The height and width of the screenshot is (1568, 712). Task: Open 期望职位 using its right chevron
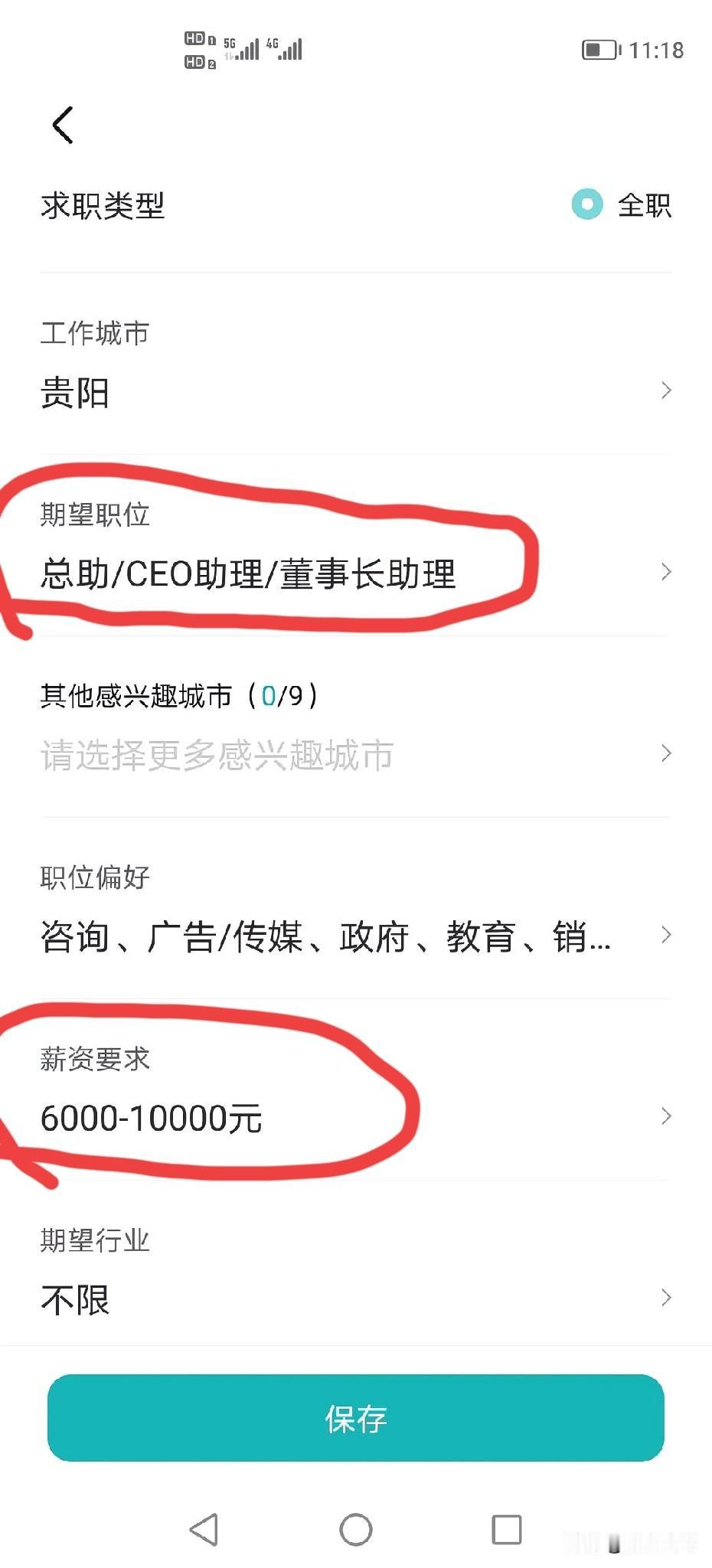coord(665,572)
